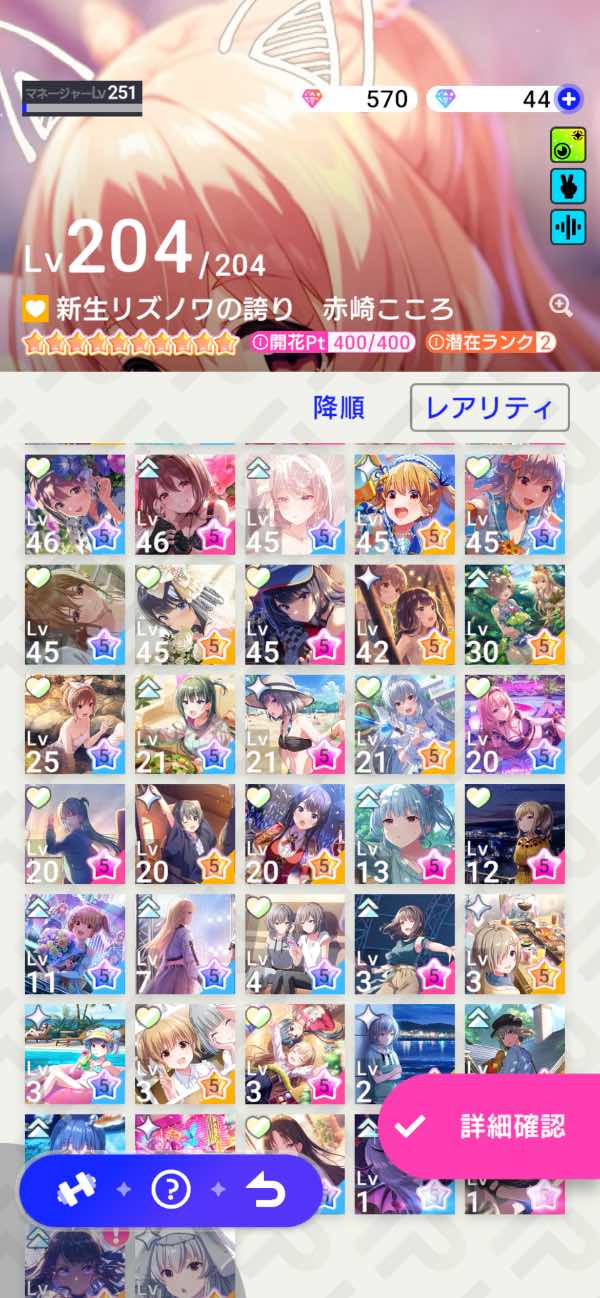Viewport: 600px width, 1298px height.
Task: Tap the 詳細確認 button
Action: (x=490, y=1126)
